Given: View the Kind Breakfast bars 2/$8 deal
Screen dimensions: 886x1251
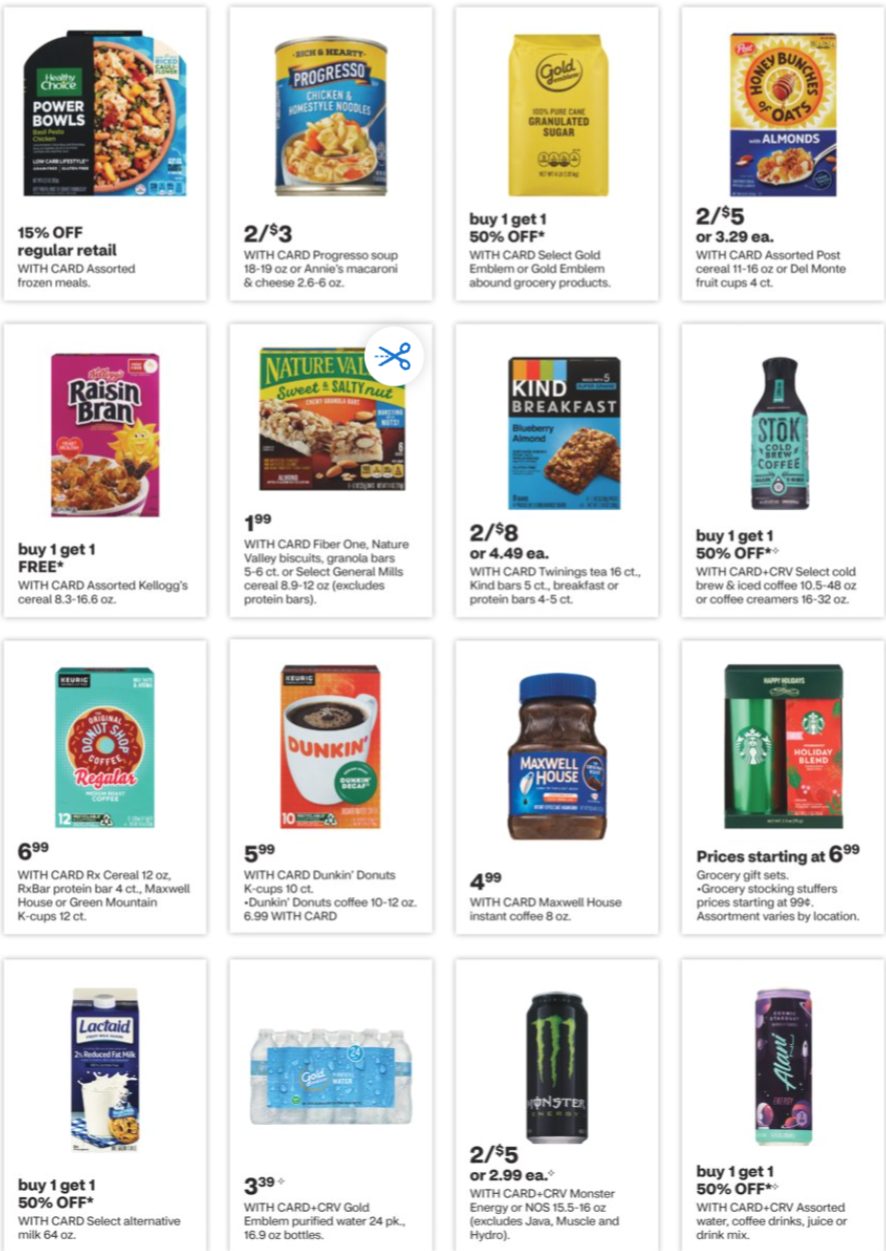Looking at the screenshot, I should coord(557,470).
